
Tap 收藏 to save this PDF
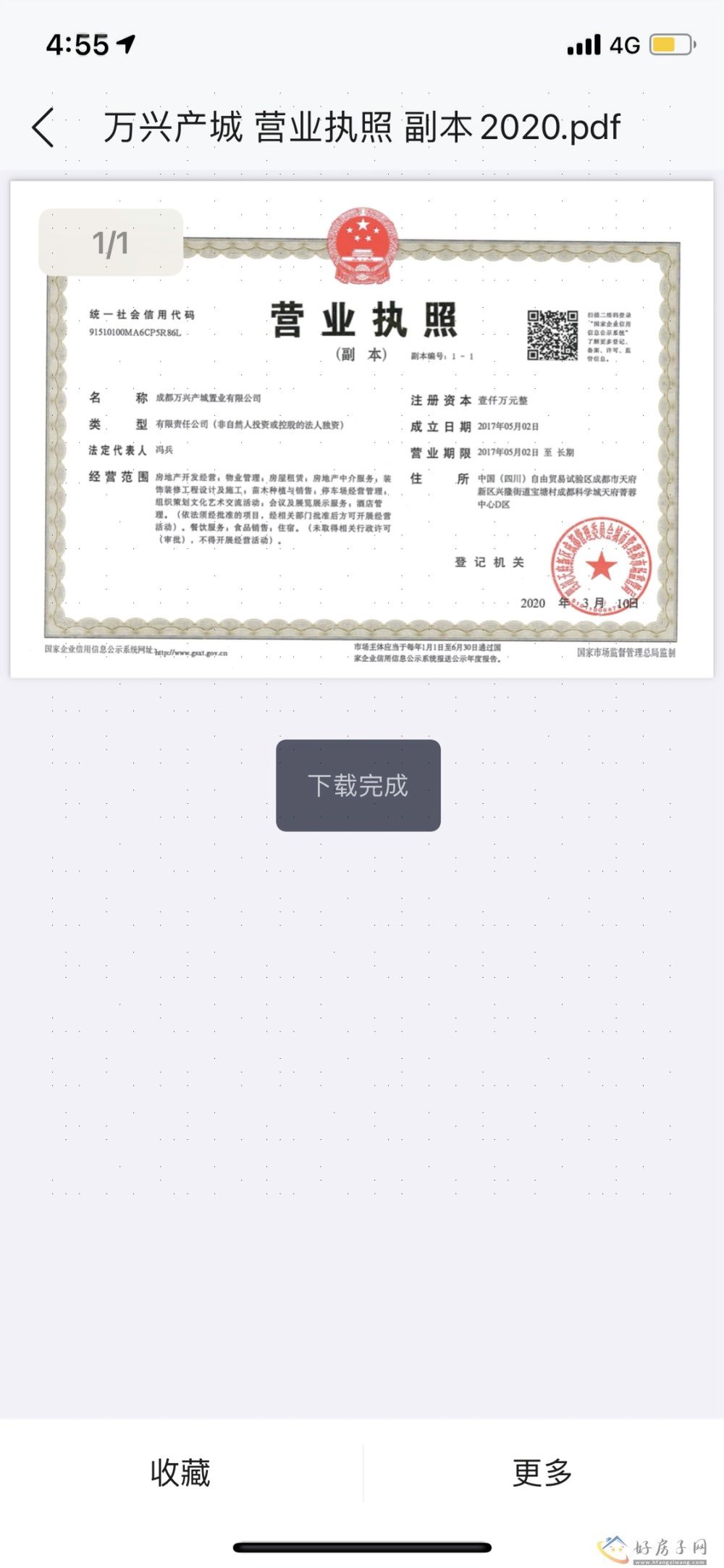tap(180, 1473)
